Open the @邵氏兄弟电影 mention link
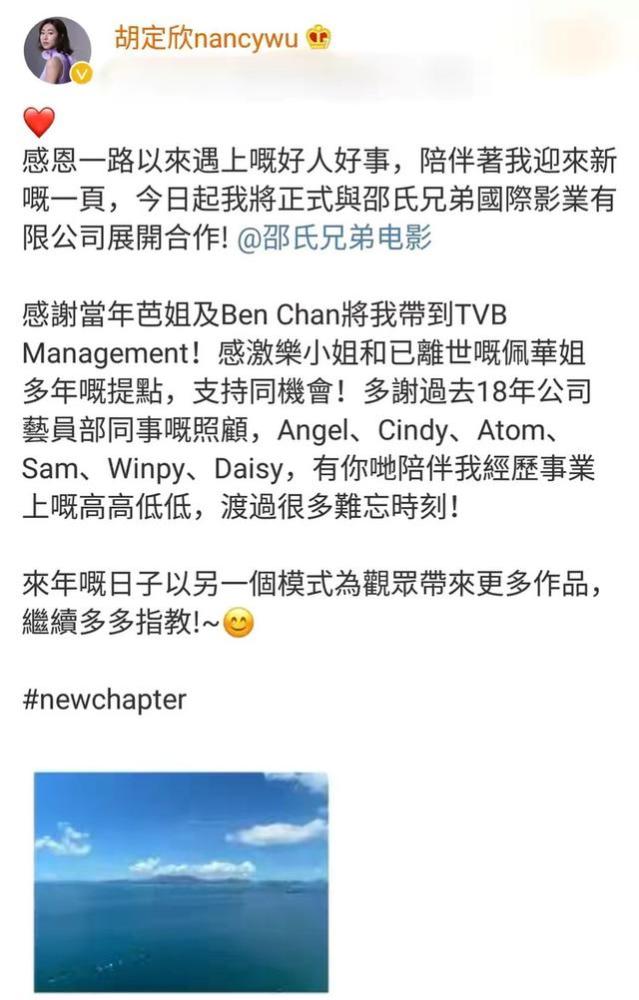 335,243
